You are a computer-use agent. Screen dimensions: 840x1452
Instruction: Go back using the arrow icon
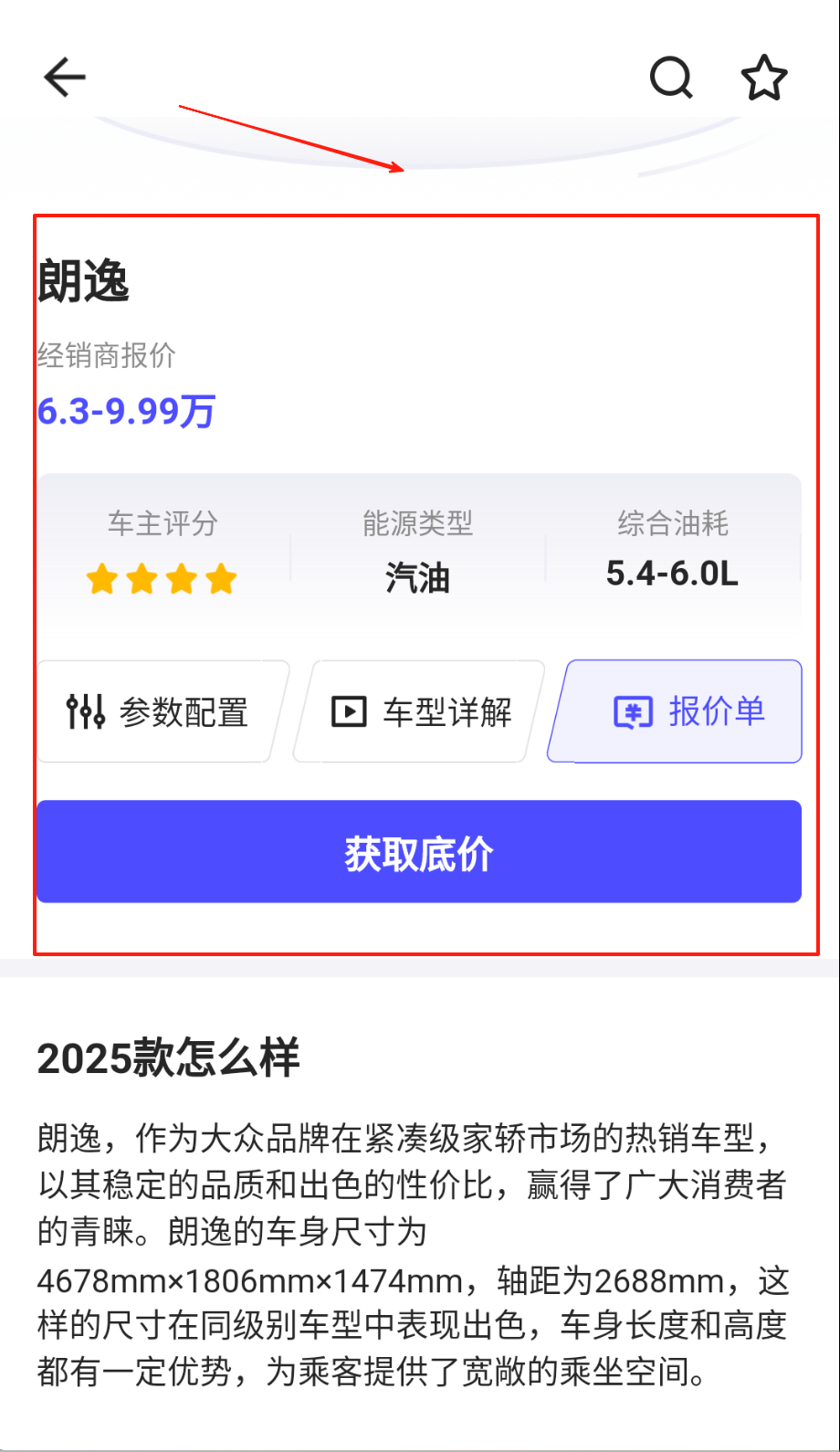[x=65, y=78]
